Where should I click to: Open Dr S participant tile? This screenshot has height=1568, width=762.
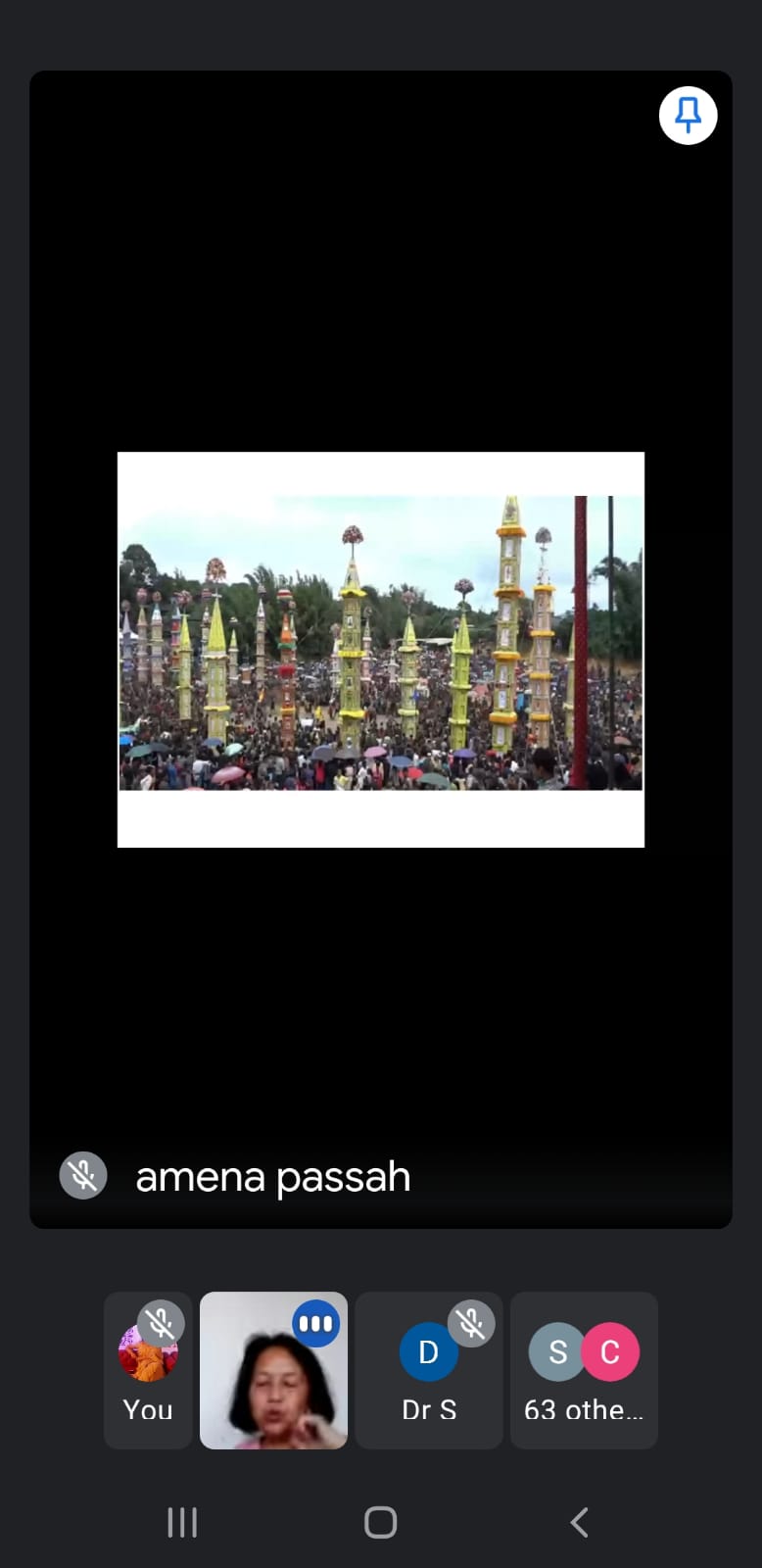(428, 1369)
